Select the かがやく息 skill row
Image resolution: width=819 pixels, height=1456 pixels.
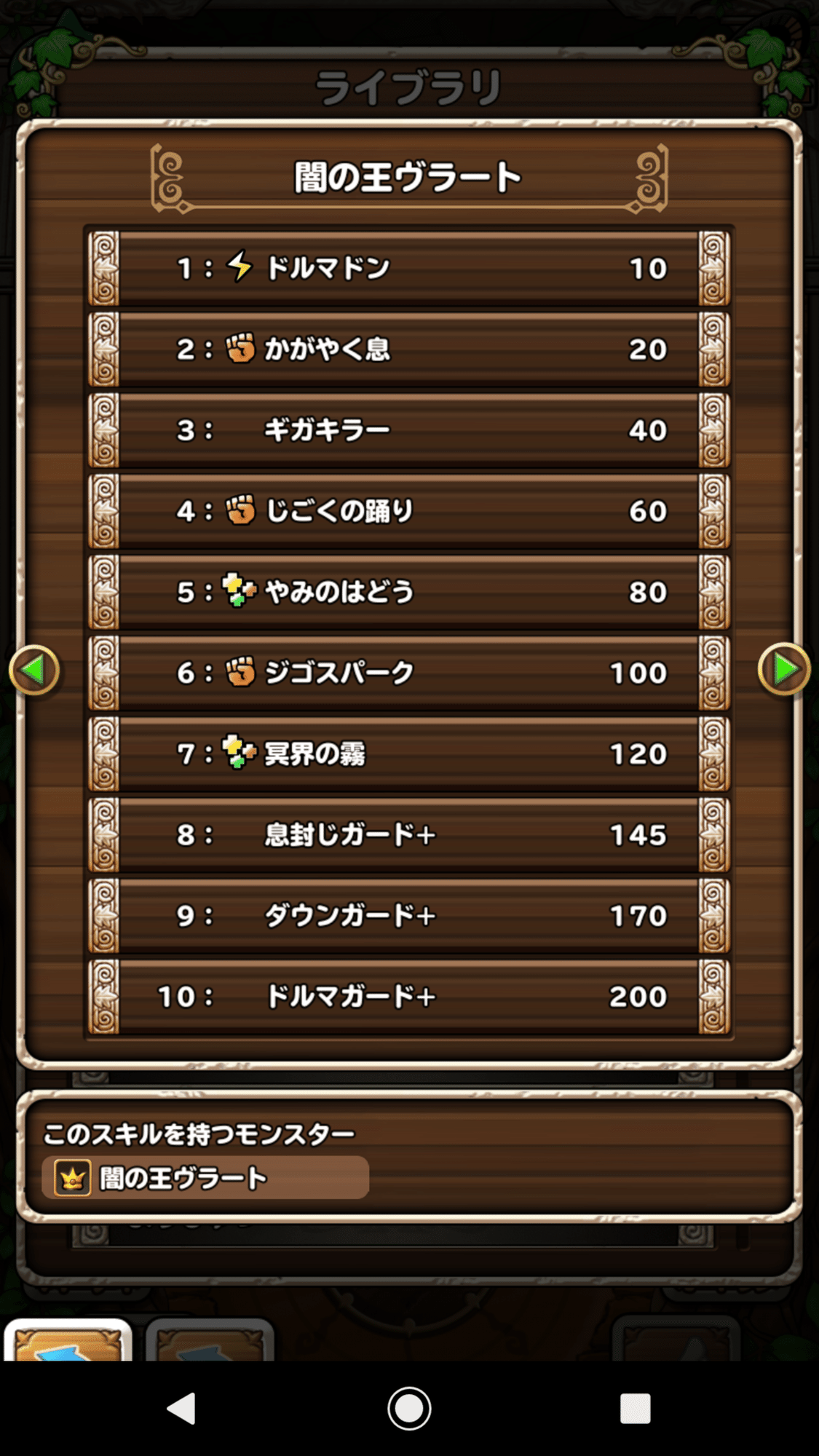(x=408, y=349)
